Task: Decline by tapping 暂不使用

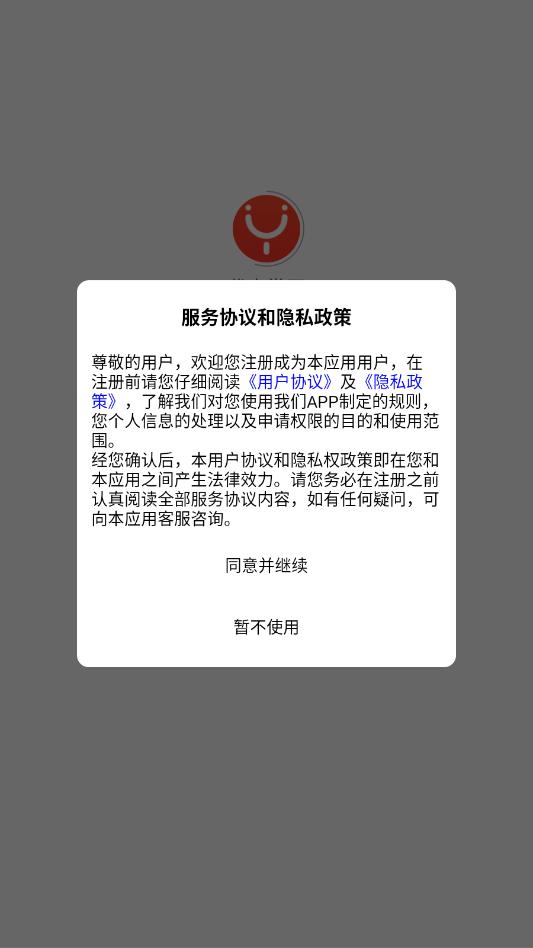Action: tap(266, 627)
